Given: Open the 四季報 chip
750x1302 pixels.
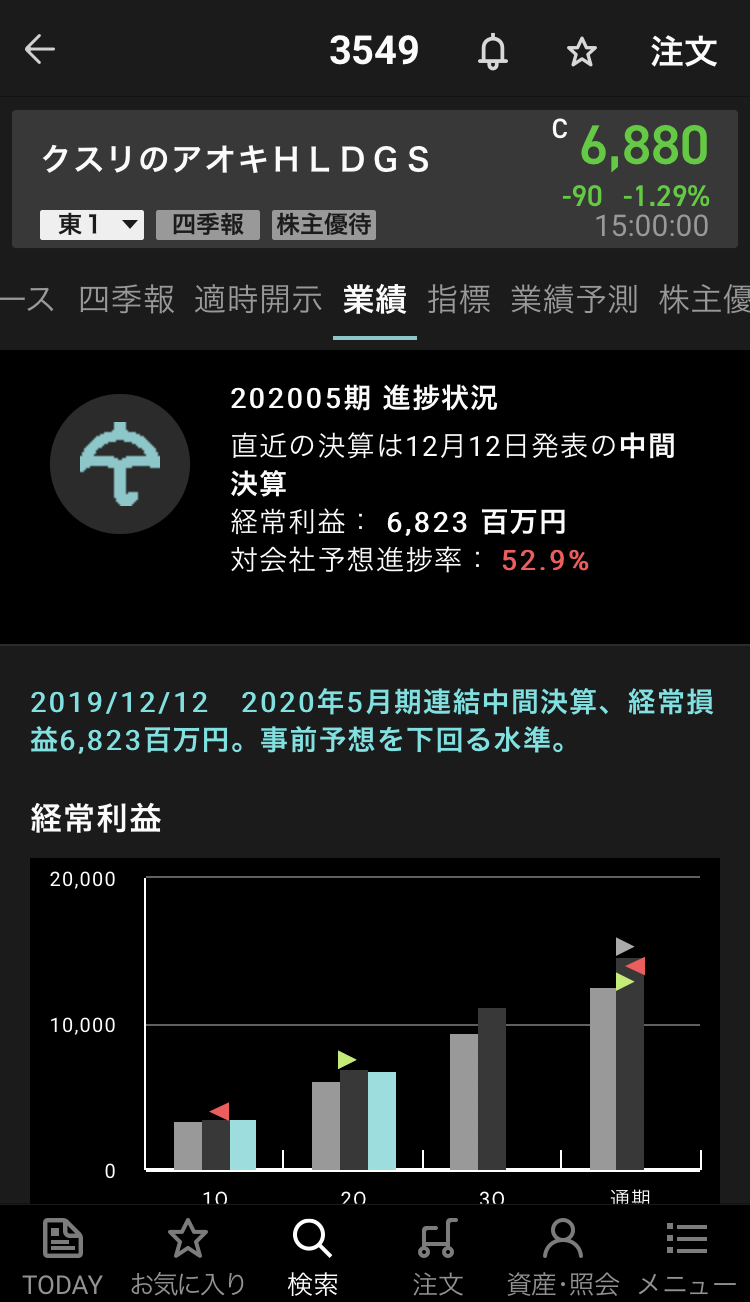Looking at the screenshot, I should 207,224.
